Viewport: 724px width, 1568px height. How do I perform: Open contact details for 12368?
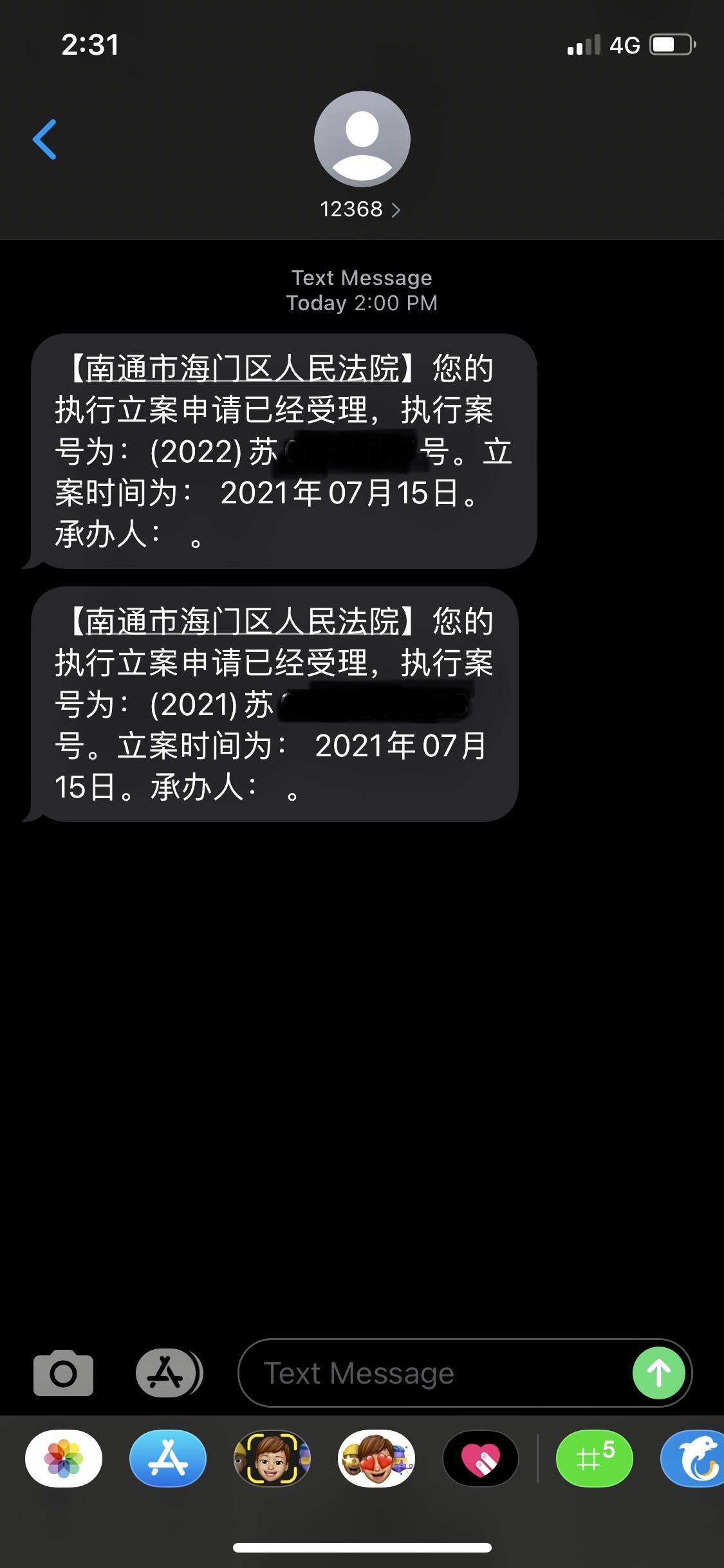click(x=360, y=209)
